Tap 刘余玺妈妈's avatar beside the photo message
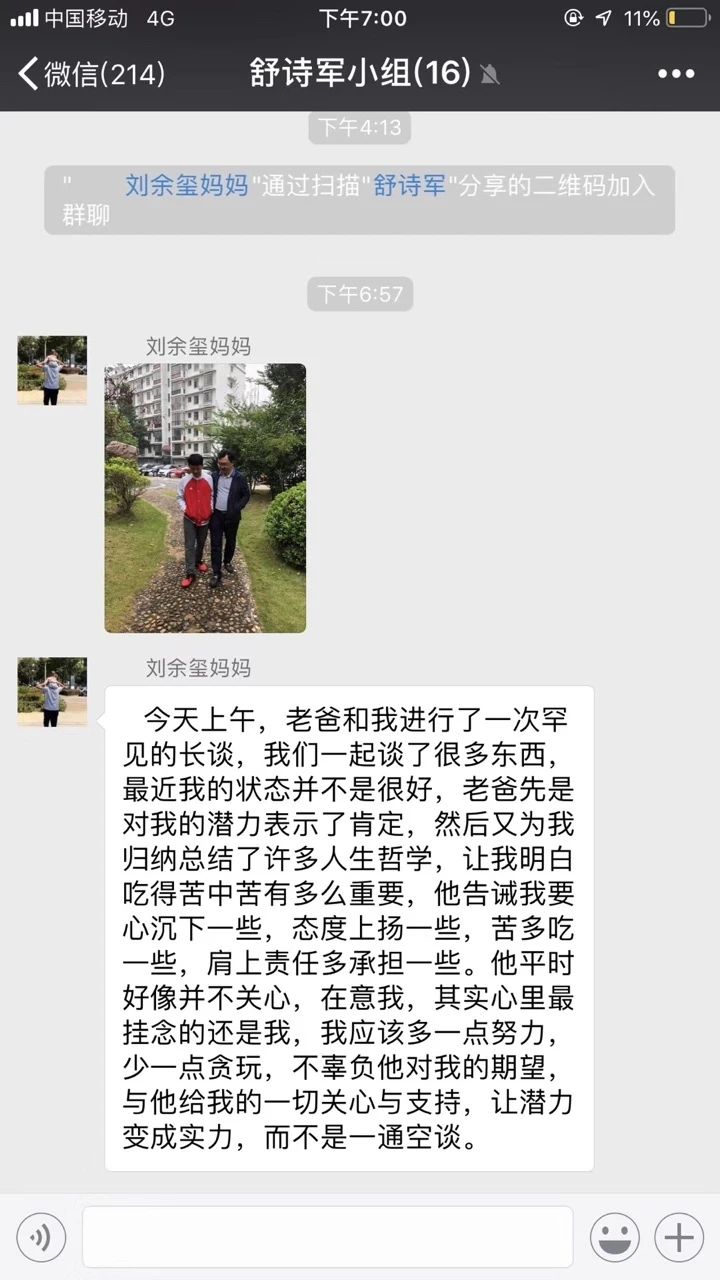Image resolution: width=720 pixels, height=1280 pixels. pos(52,370)
